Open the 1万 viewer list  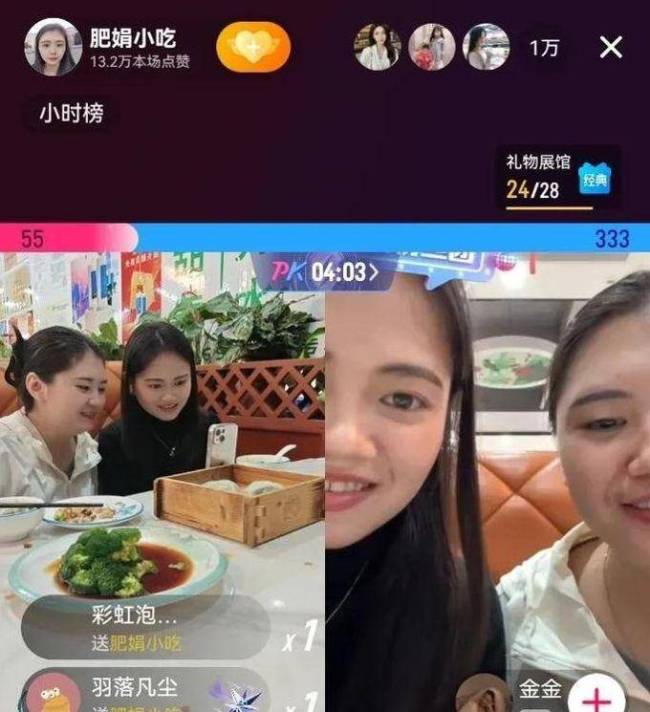coord(544,47)
